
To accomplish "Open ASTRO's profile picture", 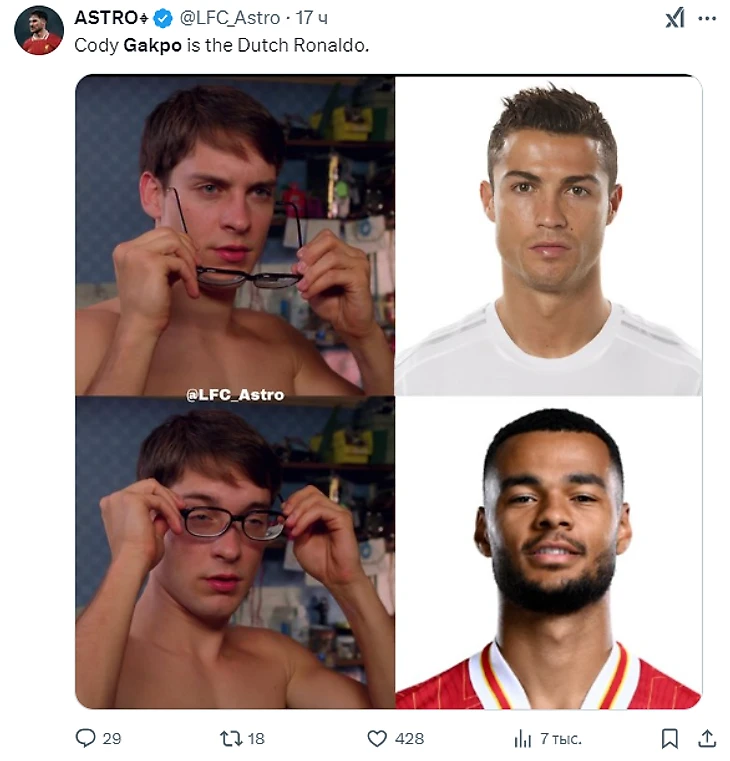I will tap(39, 30).
